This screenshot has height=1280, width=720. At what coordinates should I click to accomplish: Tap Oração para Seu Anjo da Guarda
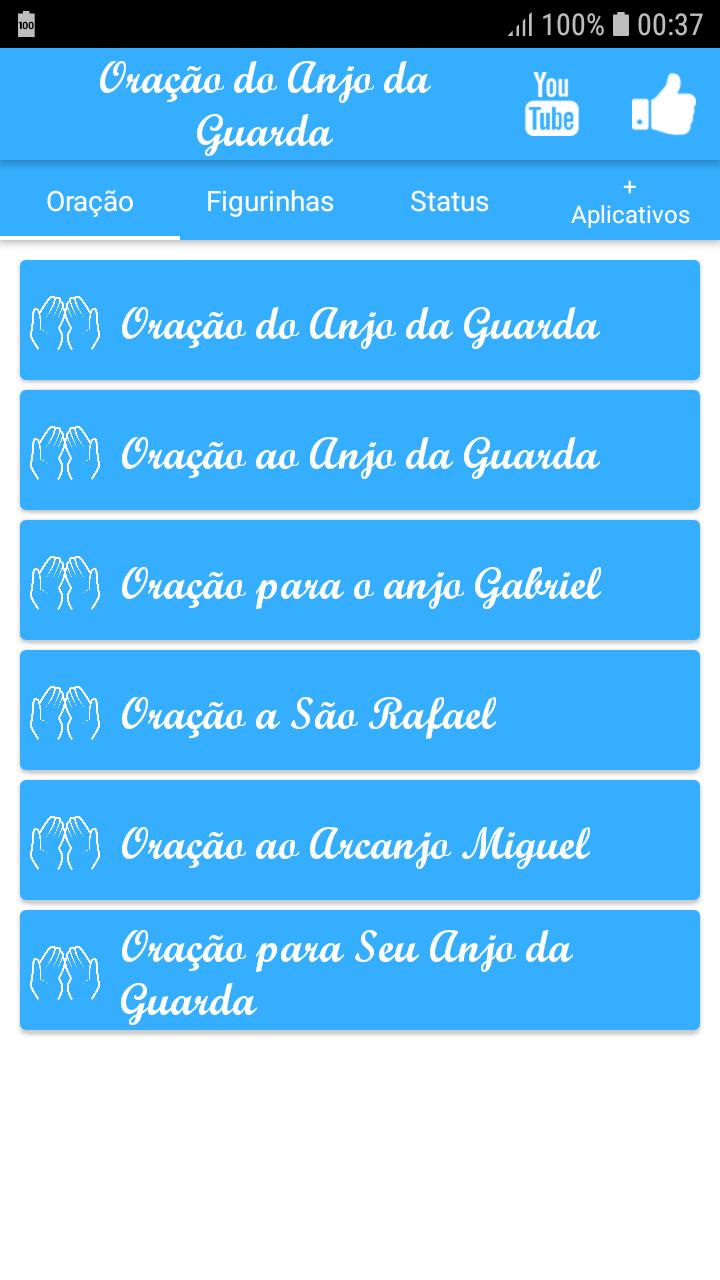360,970
